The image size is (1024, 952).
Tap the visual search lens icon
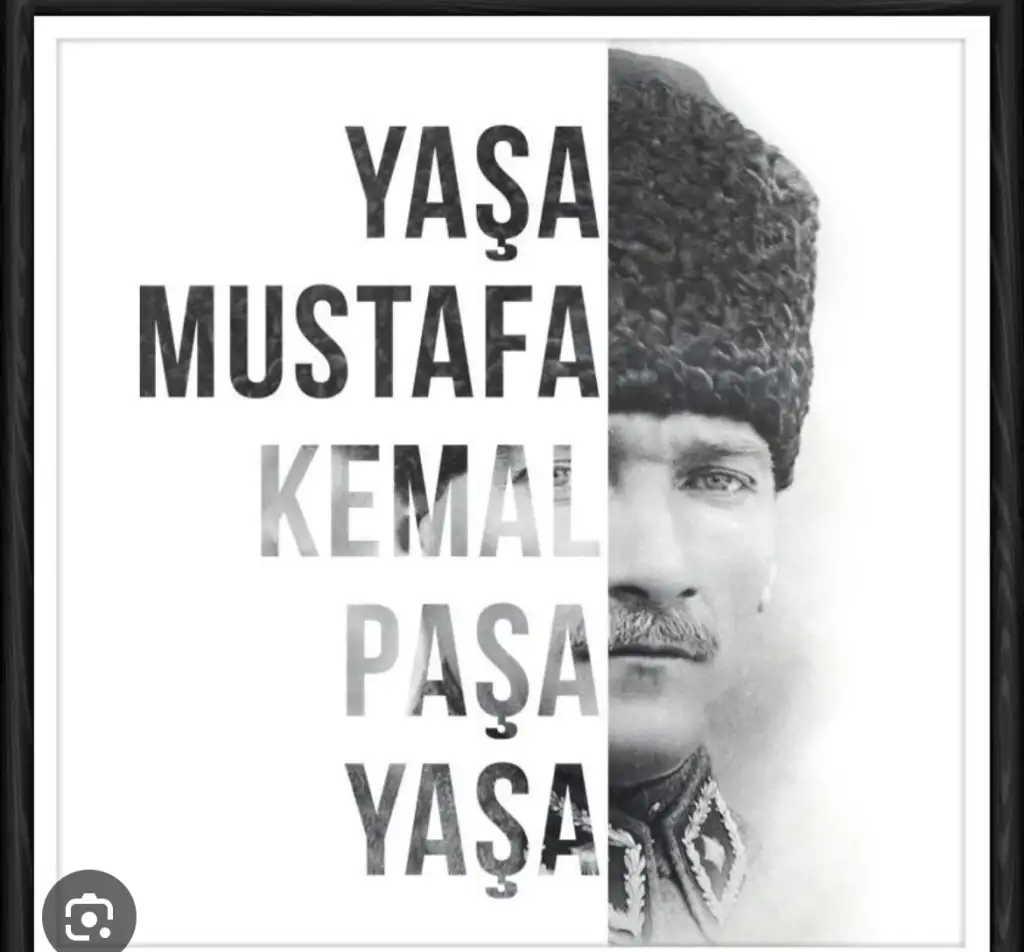point(89,915)
